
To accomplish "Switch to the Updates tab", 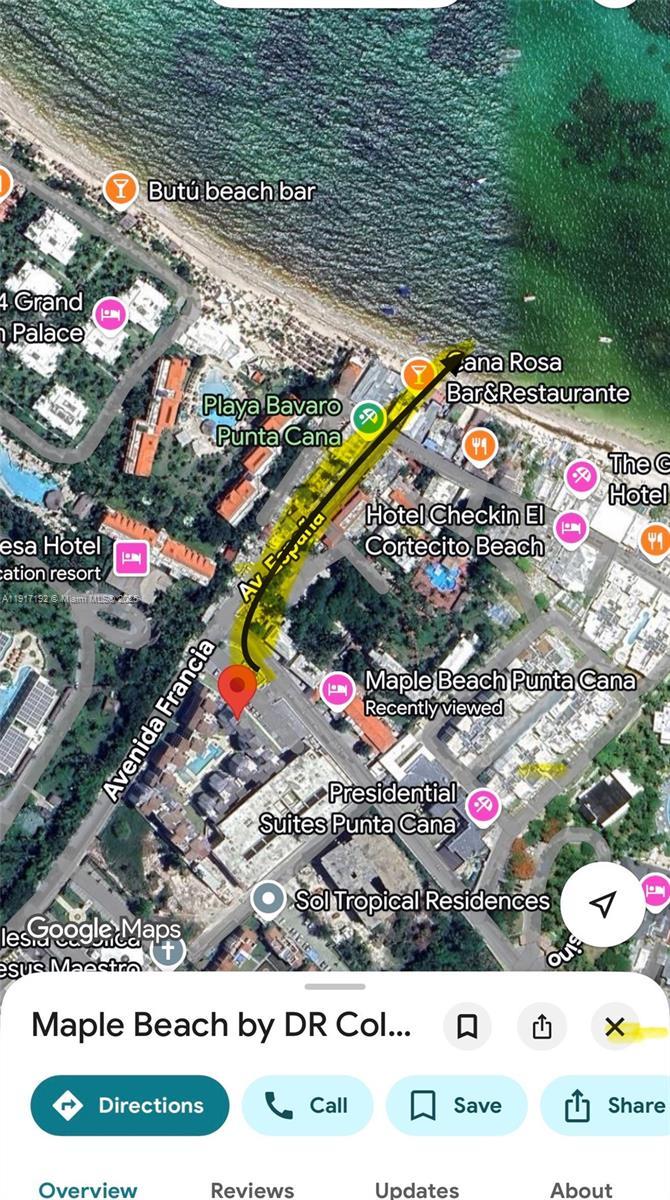I will [x=416, y=1189].
